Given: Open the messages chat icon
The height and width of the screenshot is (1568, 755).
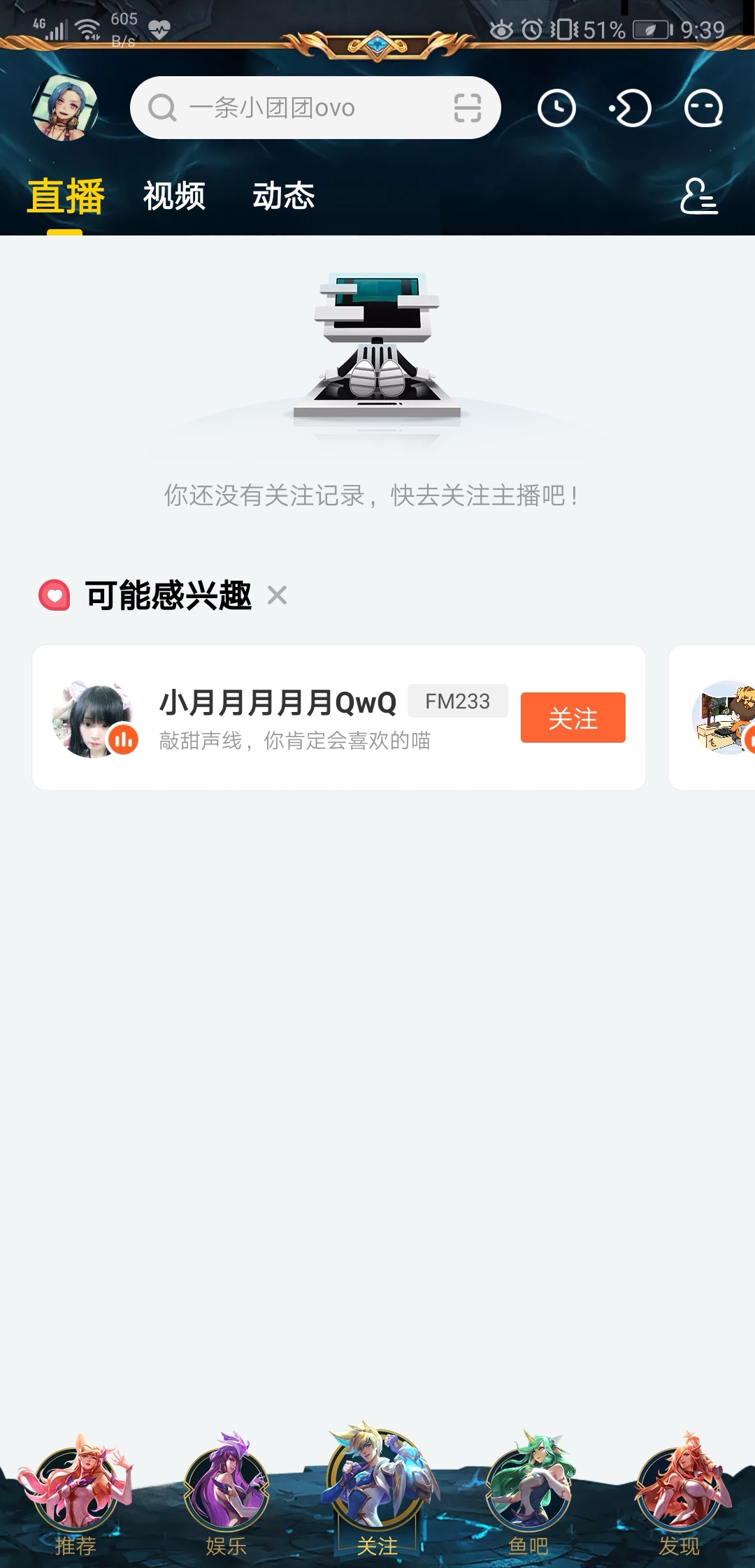Looking at the screenshot, I should coord(703,109).
